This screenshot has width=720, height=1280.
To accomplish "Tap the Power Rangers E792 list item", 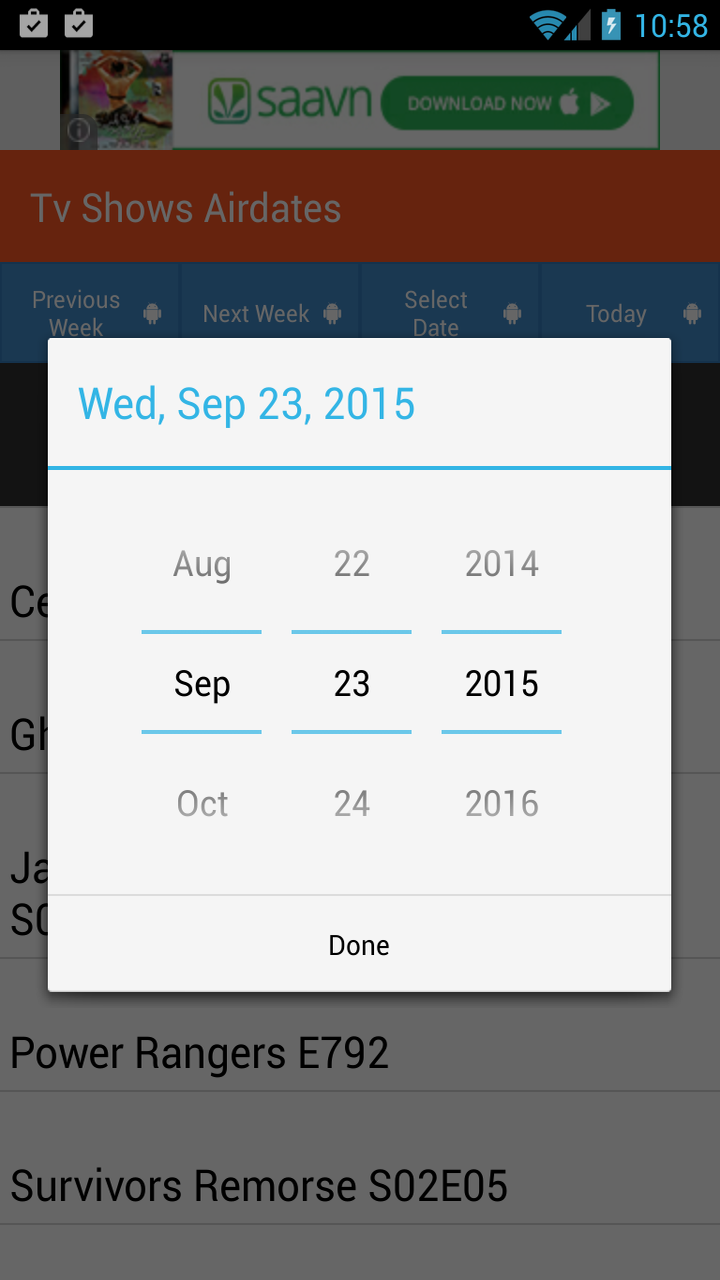I will point(199,1052).
